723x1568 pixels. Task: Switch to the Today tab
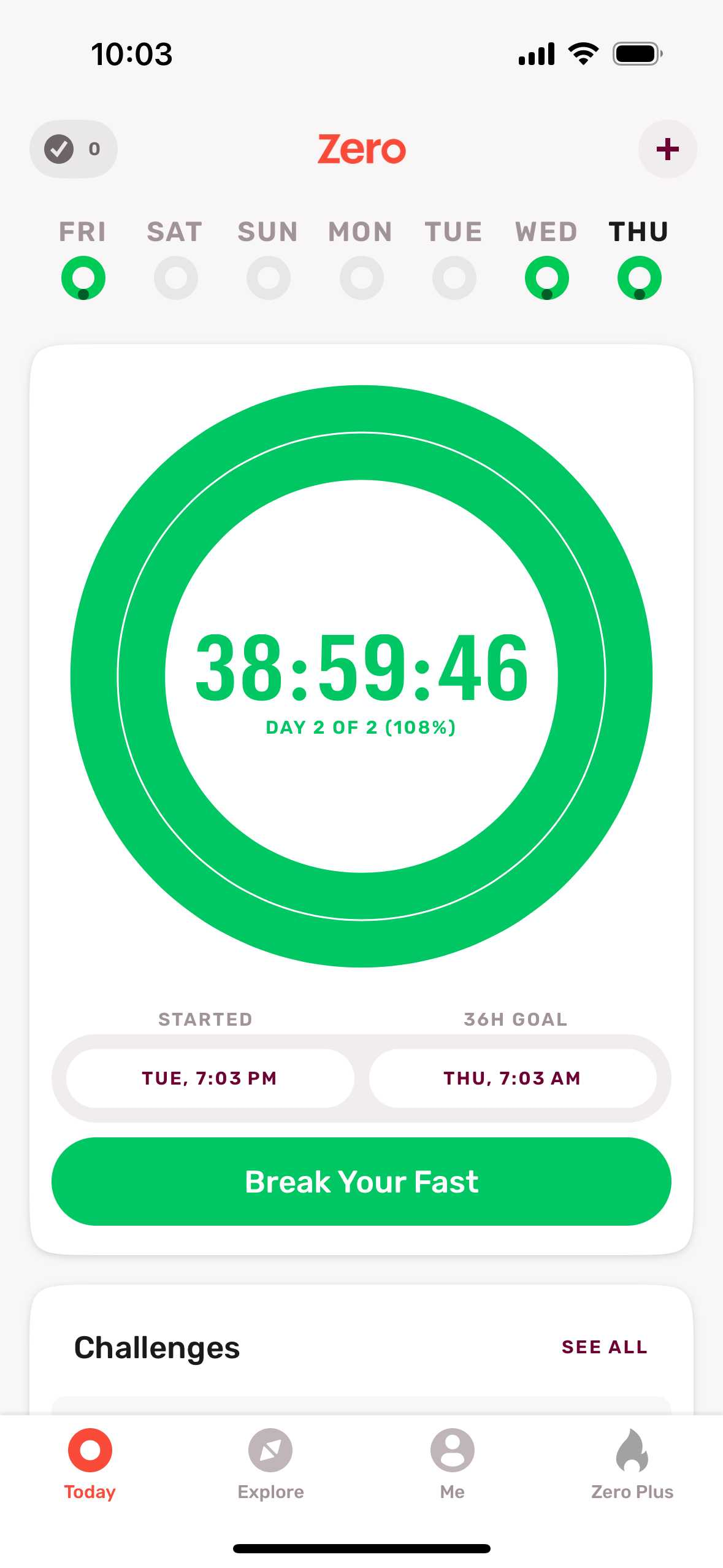coord(90,1464)
